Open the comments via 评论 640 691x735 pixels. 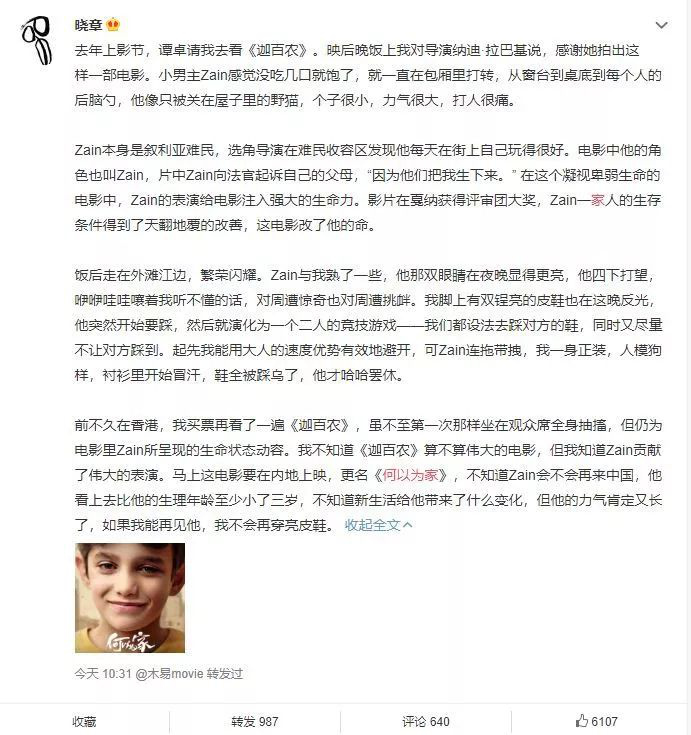coord(426,721)
